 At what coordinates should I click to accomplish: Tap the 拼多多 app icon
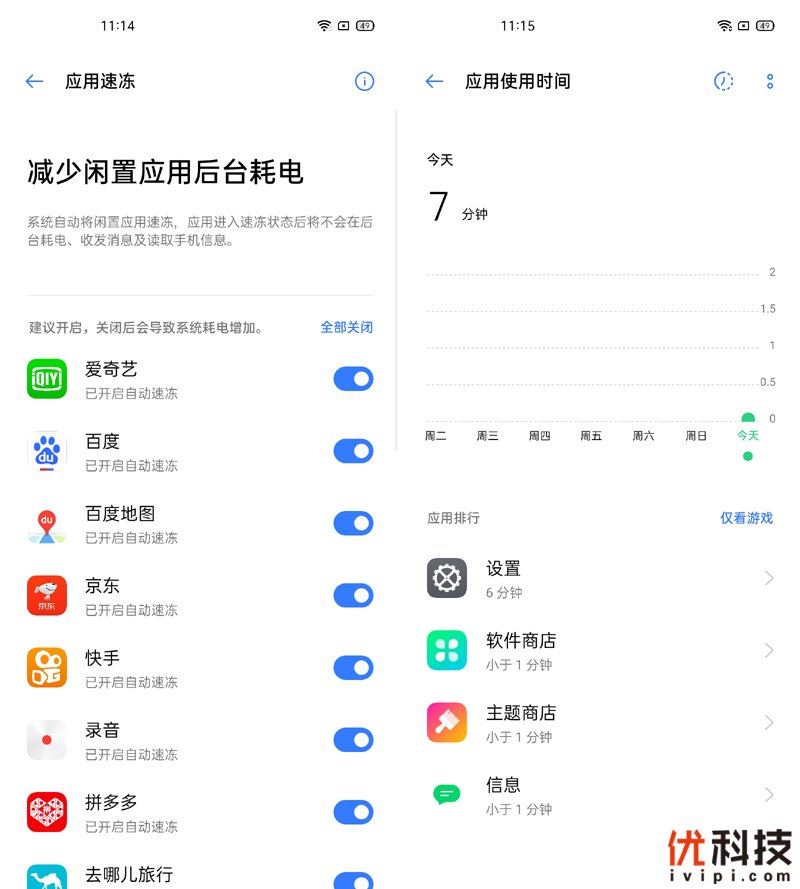(x=46, y=811)
